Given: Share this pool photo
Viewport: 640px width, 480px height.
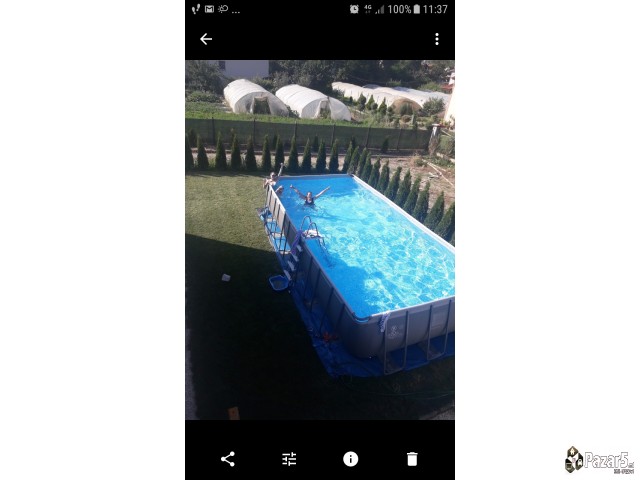Looking at the screenshot, I should click(228, 459).
